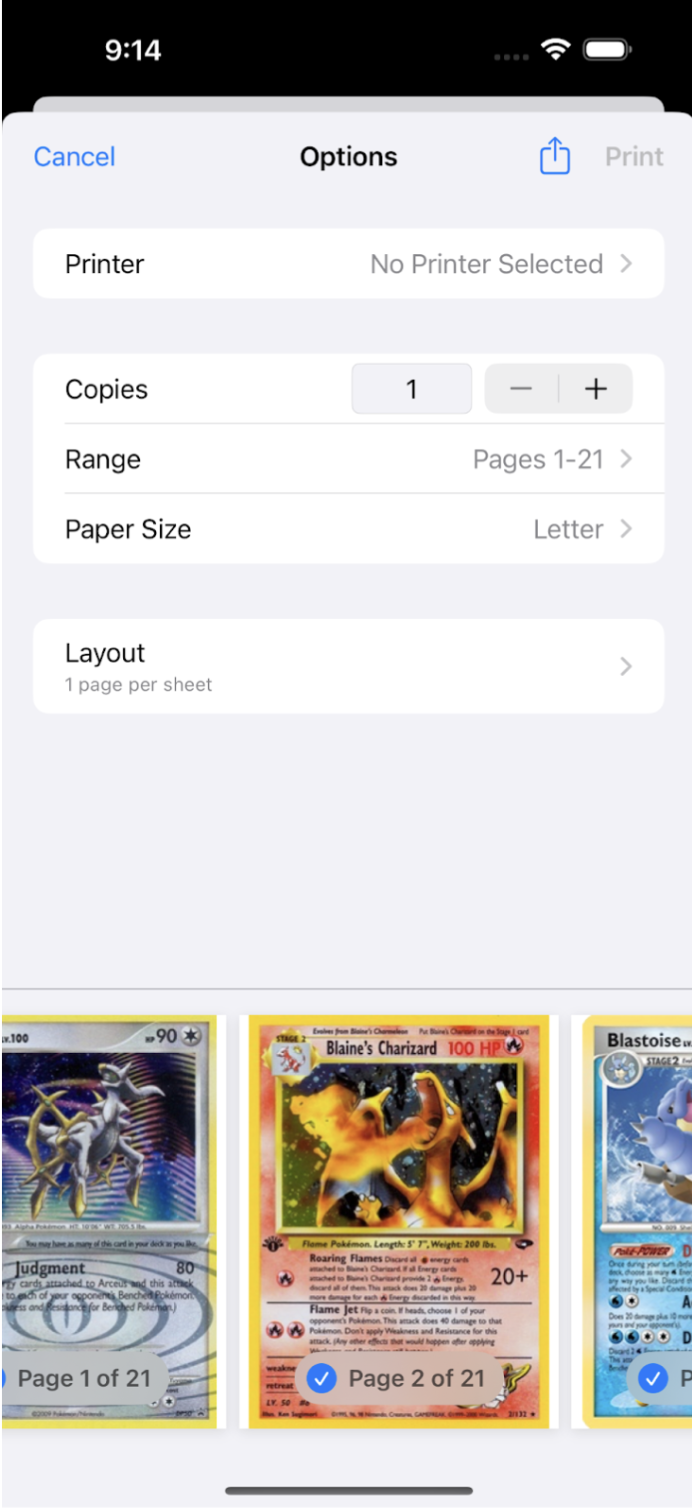Decrease copies with minus button

coord(521,389)
